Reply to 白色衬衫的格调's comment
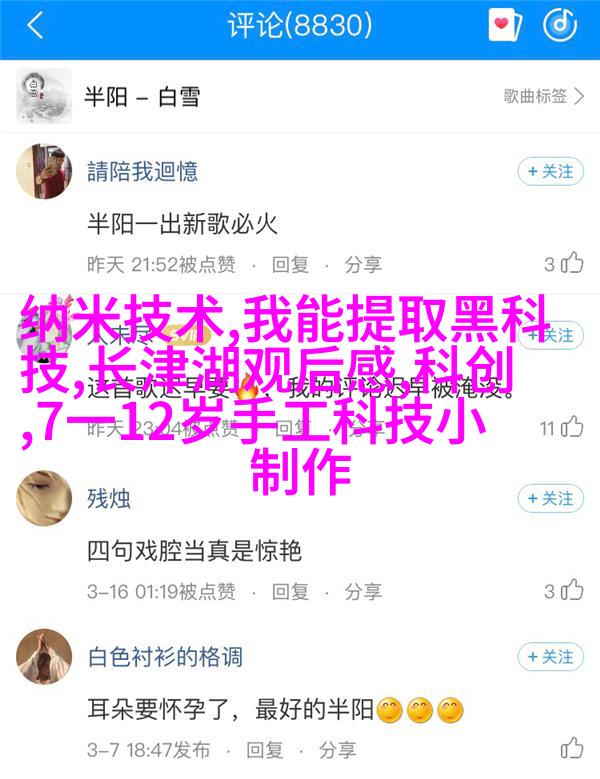The image size is (600, 779). (x=290, y=749)
